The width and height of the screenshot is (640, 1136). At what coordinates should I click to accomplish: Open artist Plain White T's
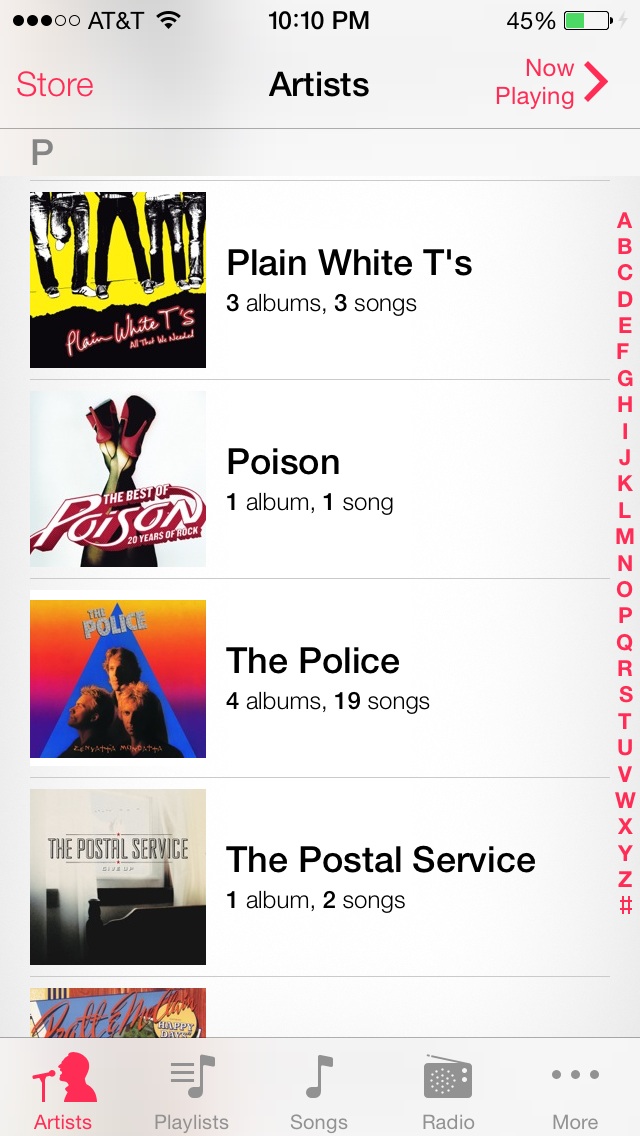[320, 280]
